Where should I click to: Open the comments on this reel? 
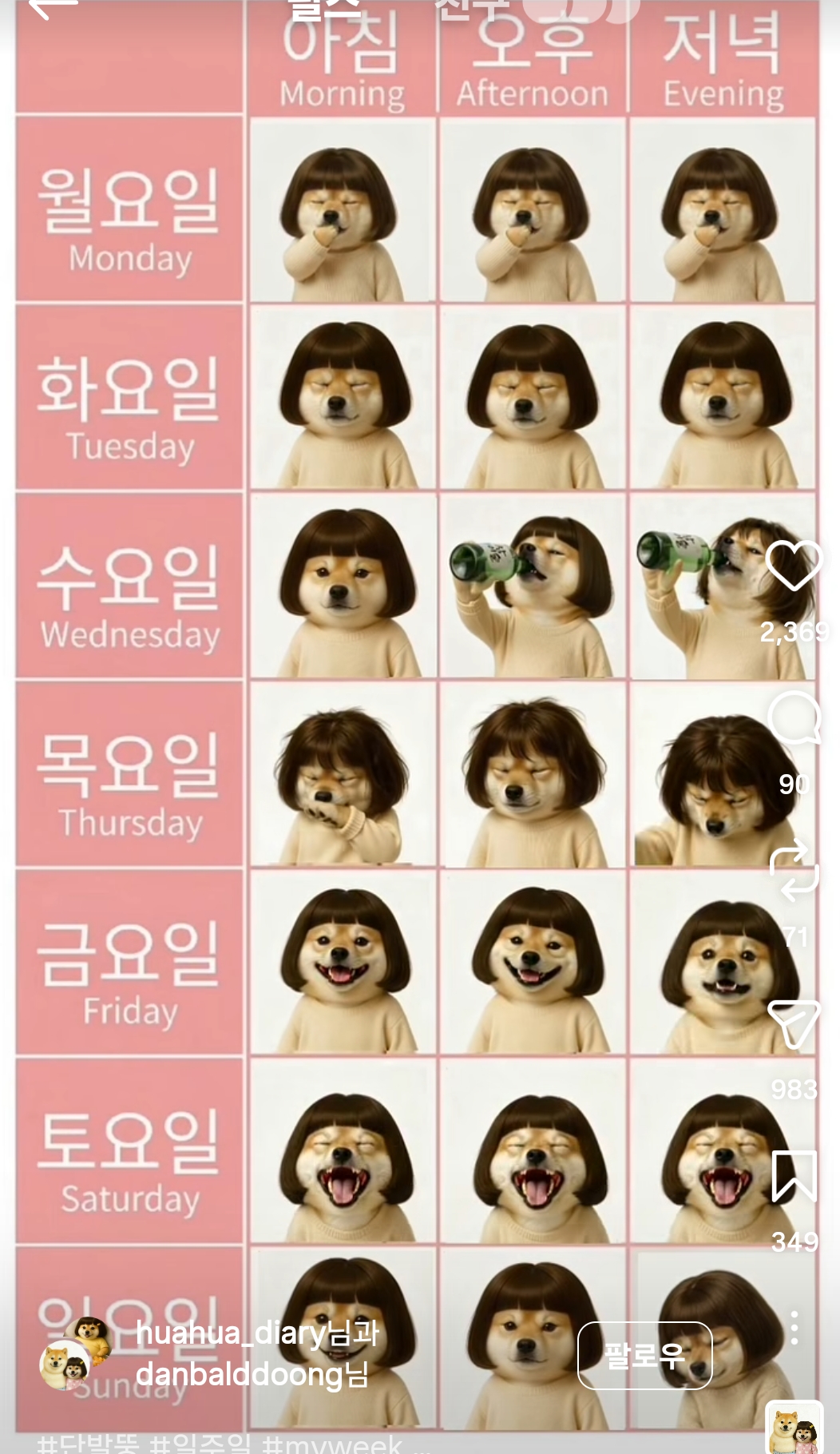[x=794, y=717]
